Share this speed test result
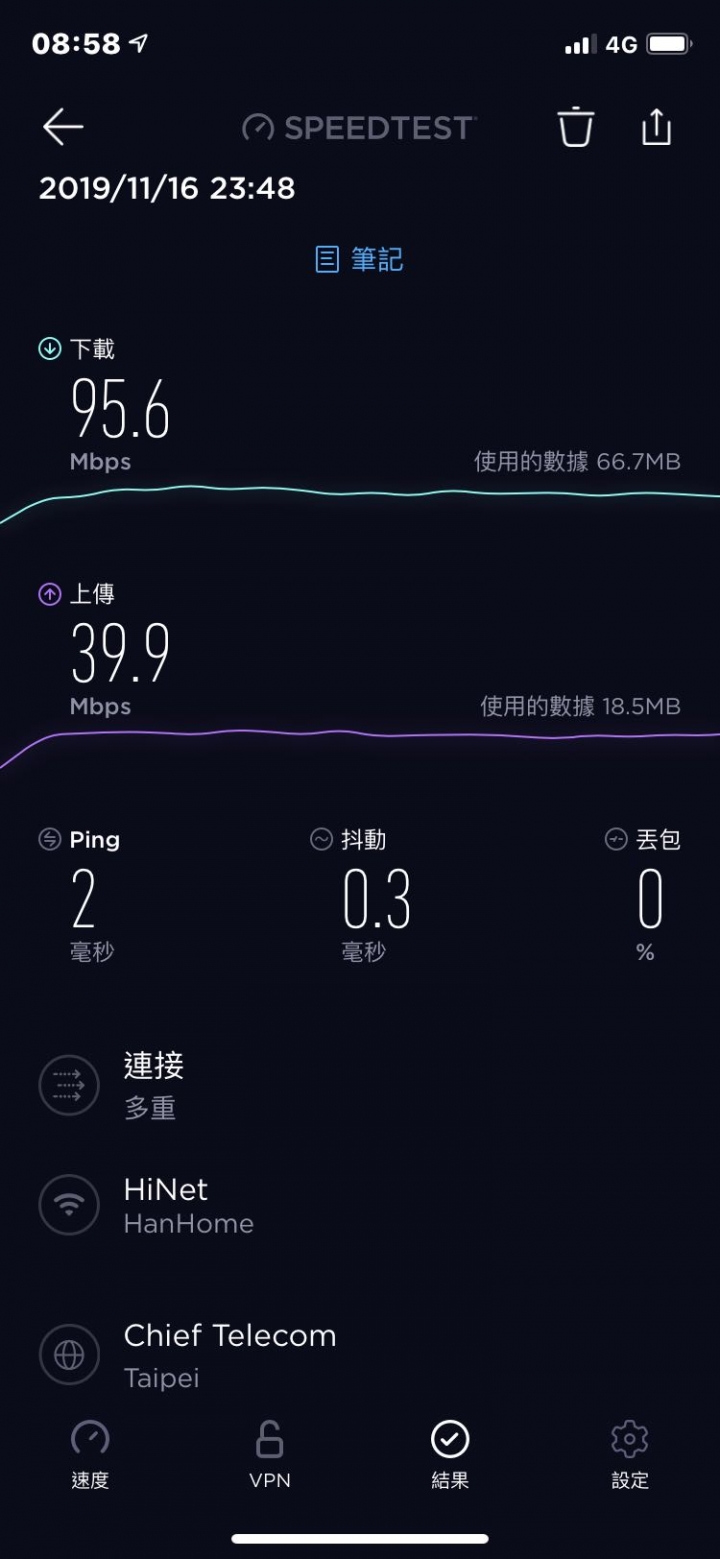 [x=656, y=127]
